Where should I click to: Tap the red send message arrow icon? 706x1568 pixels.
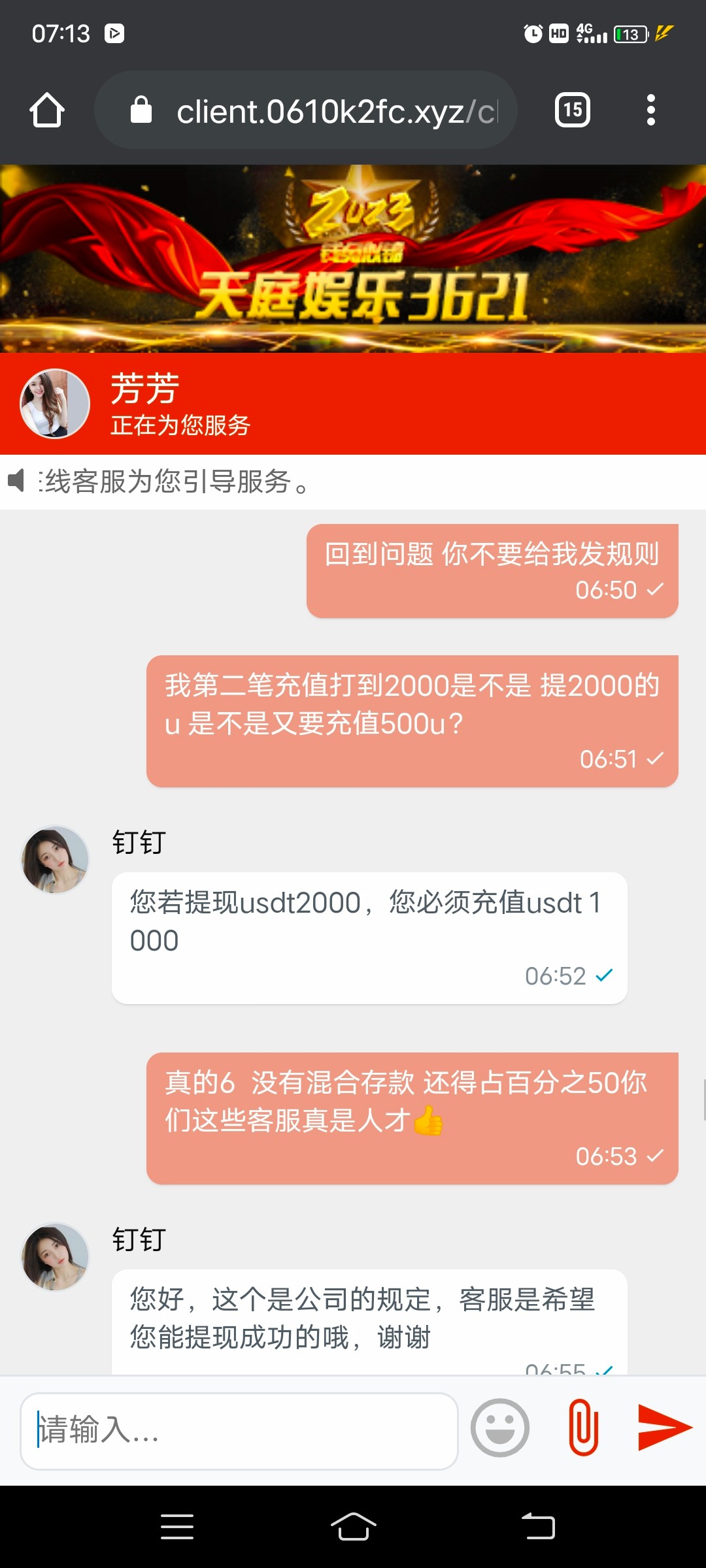tap(664, 1428)
